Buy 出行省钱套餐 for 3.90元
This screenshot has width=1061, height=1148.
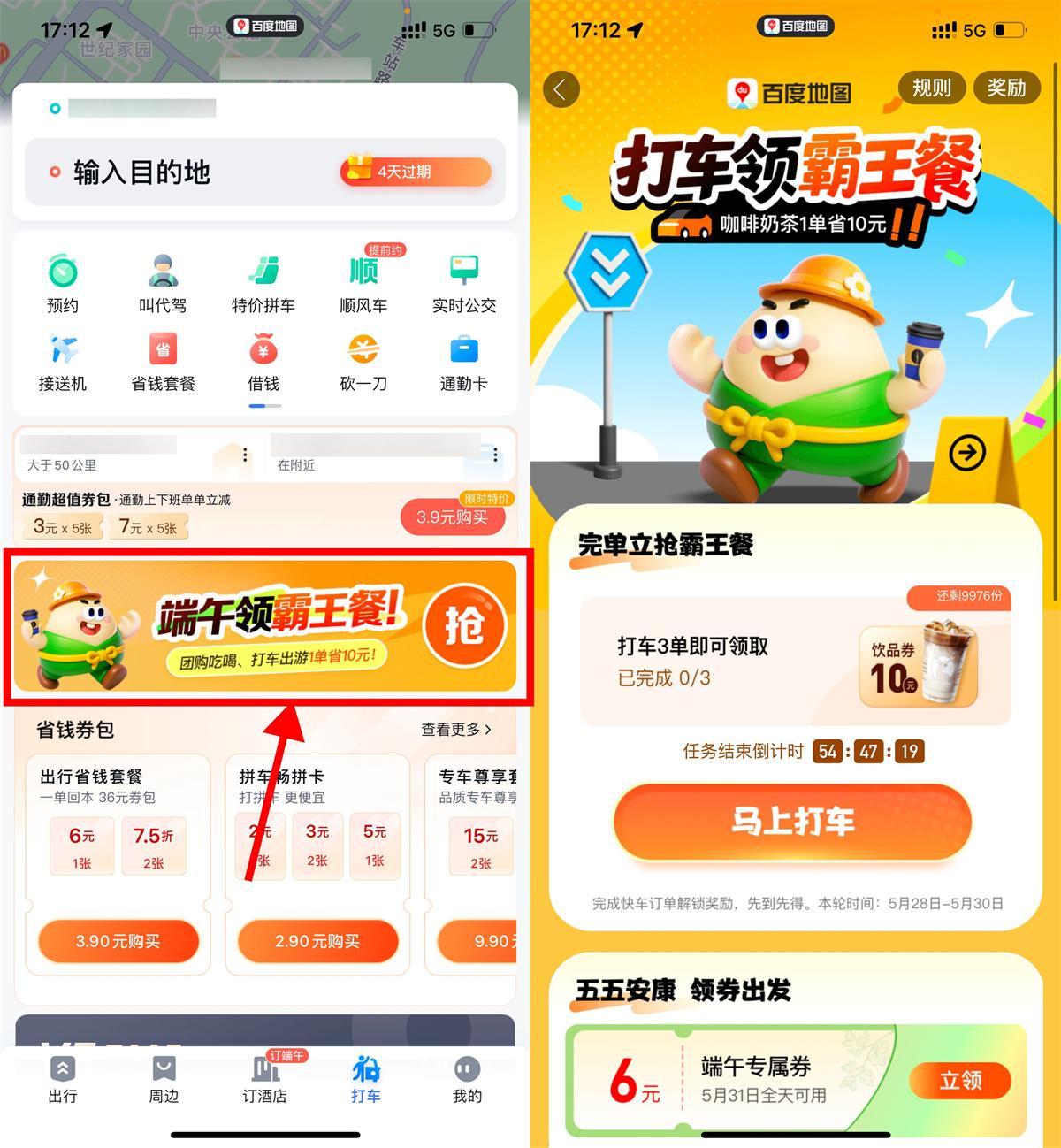[118, 941]
